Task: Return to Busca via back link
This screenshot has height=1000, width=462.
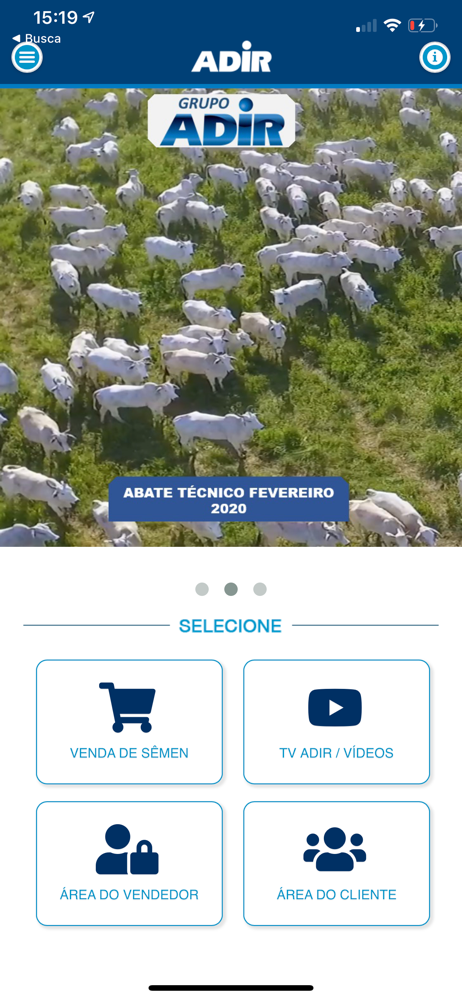Action: 36,38
